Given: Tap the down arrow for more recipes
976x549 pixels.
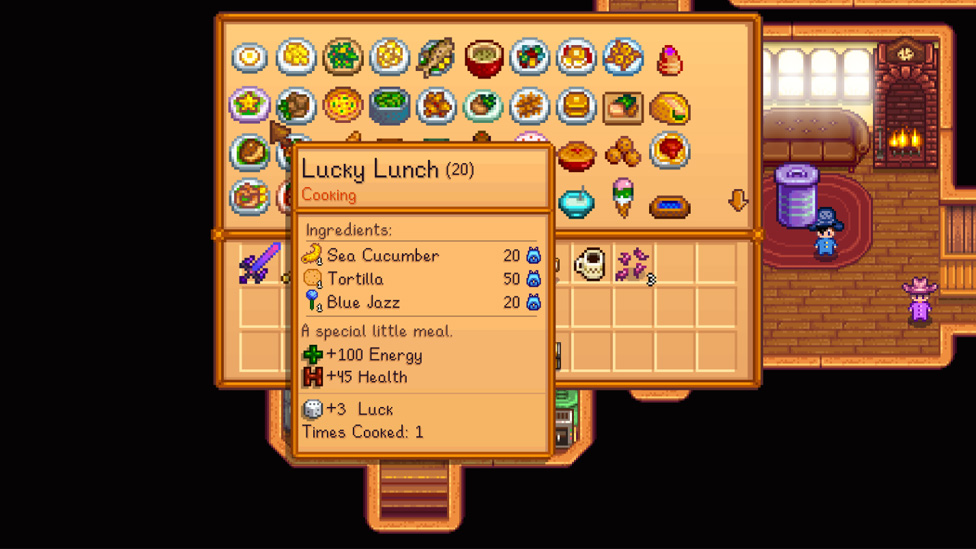Looking at the screenshot, I should pyautogui.click(x=738, y=200).
